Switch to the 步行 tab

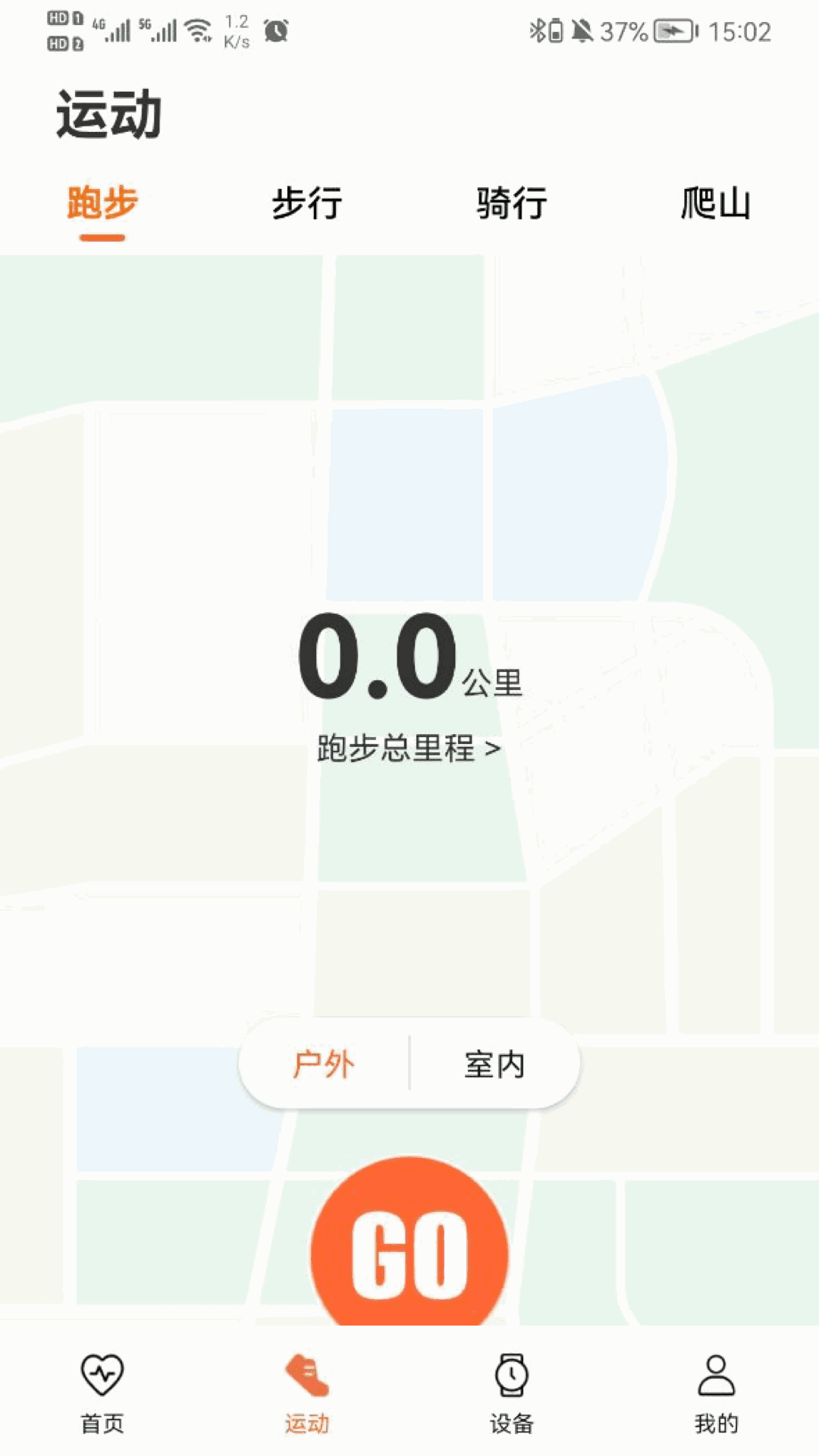(306, 203)
